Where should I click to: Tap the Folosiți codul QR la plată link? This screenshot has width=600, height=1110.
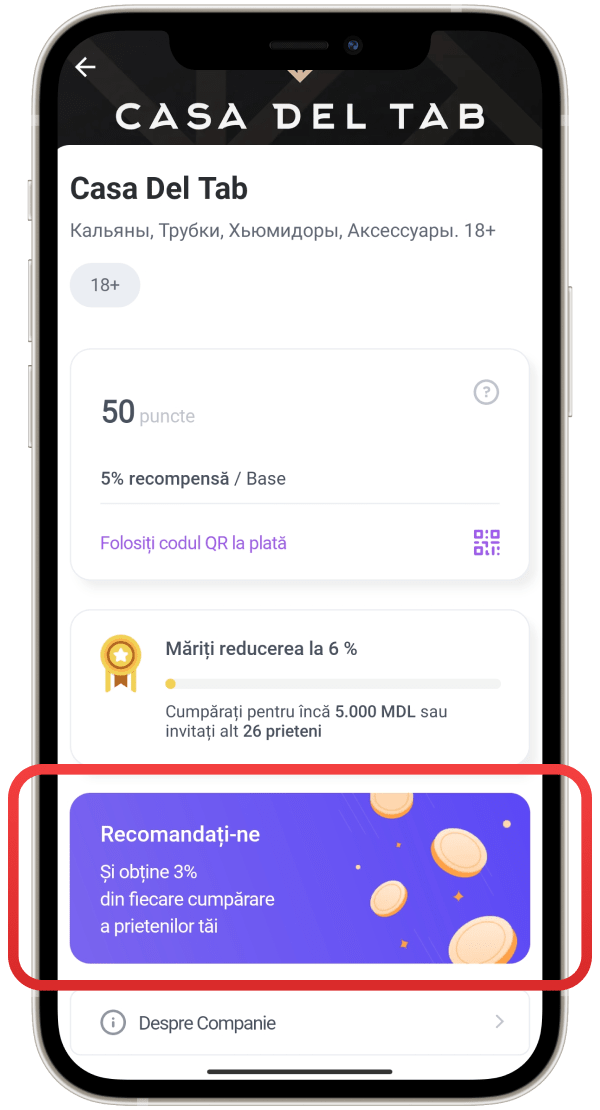point(193,543)
